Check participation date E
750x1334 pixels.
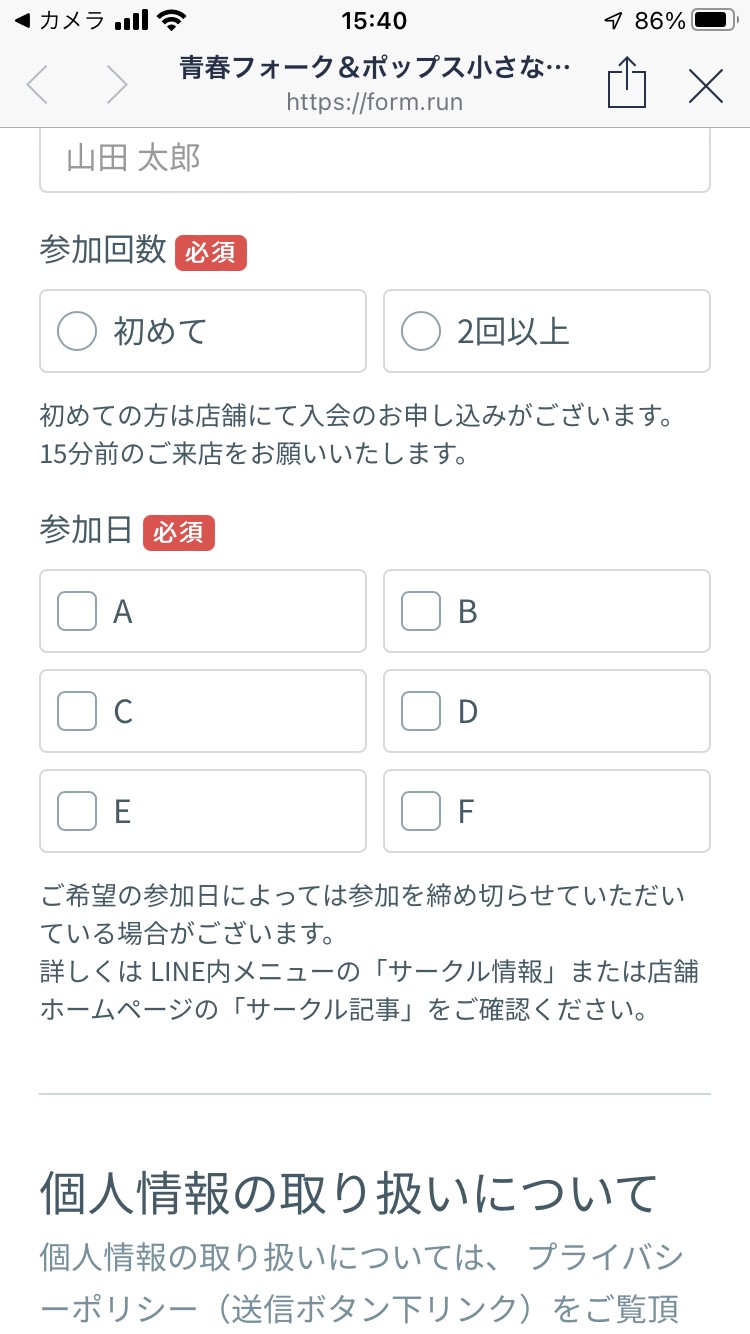tap(203, 811)
